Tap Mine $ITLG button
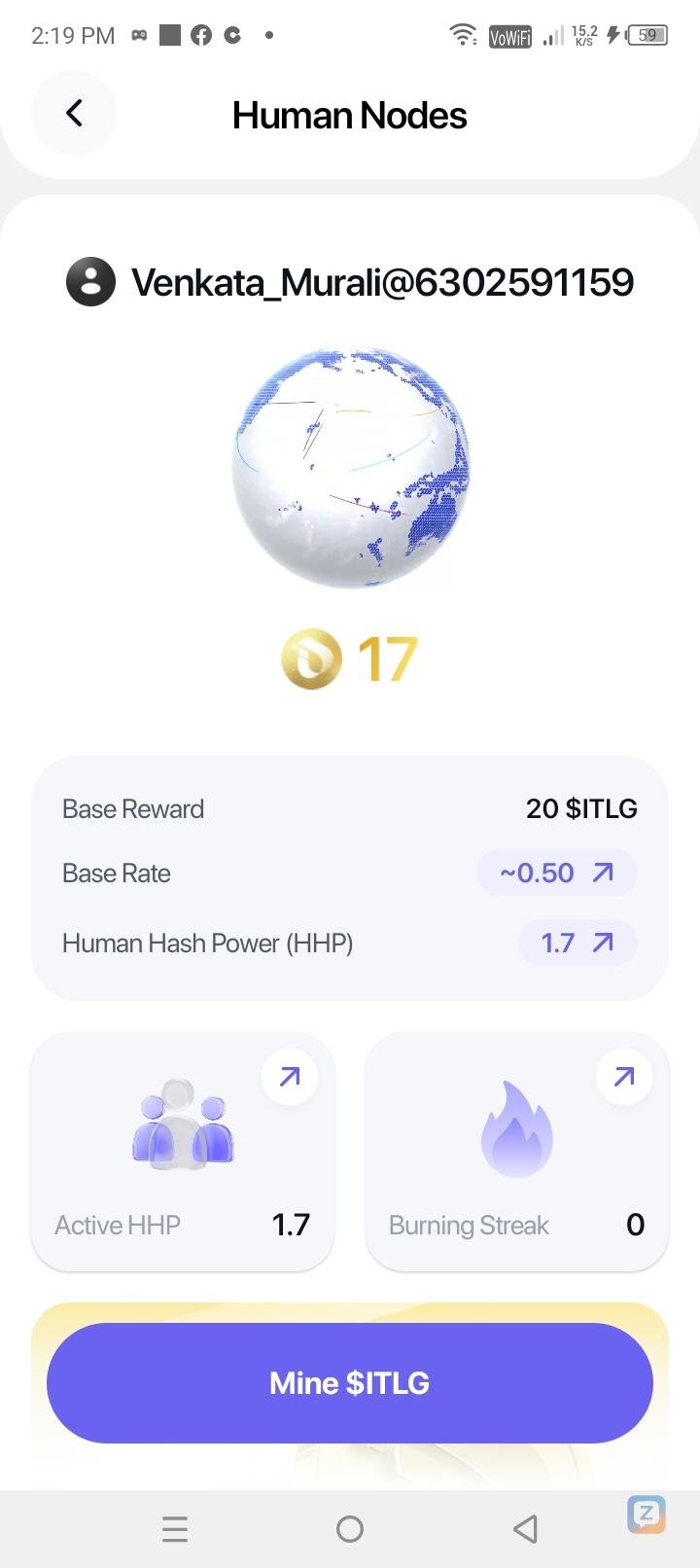The height and width of the screenshot is (1568, 700). pos(350,1382)
